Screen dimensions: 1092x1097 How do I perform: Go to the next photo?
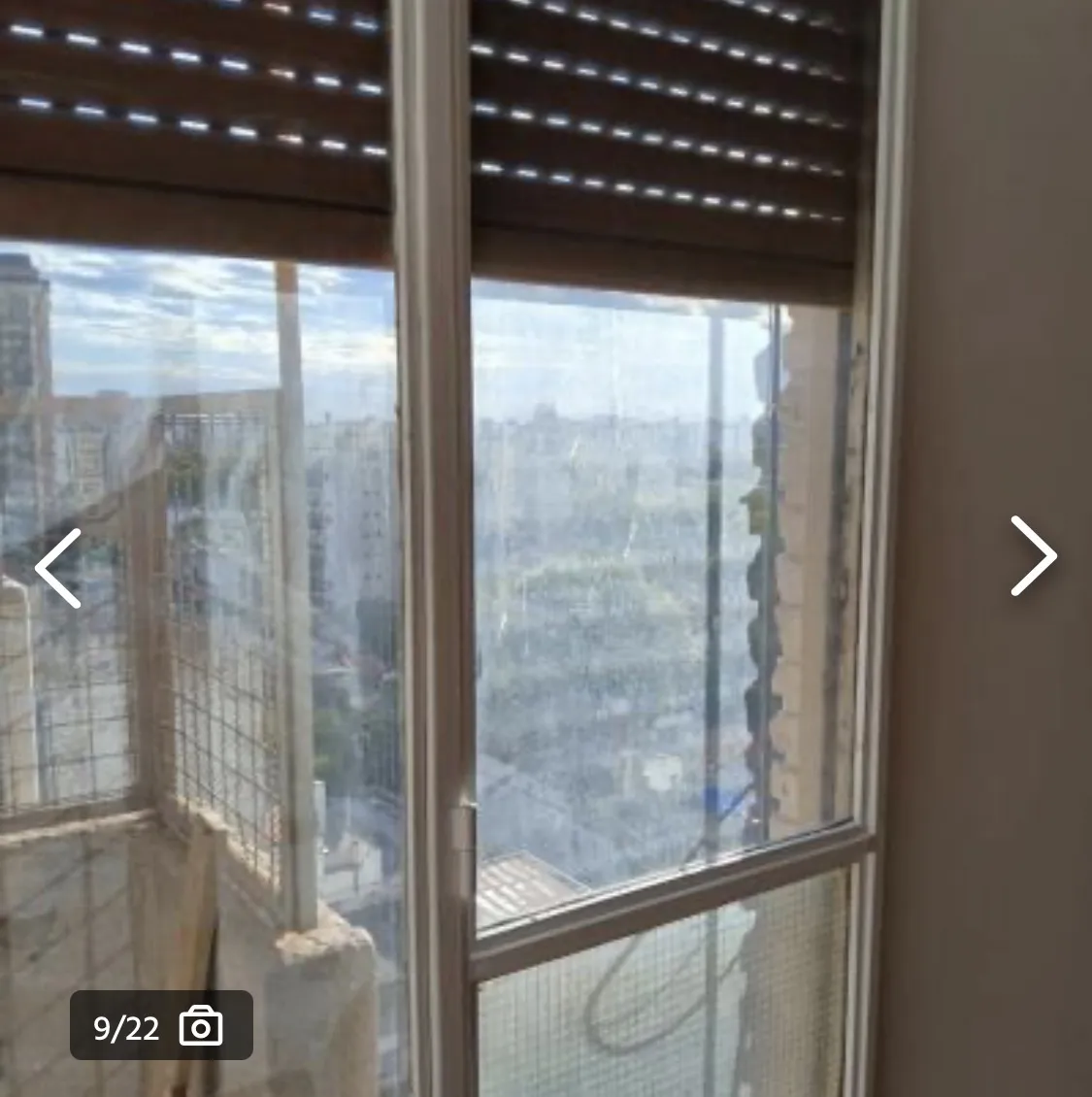click(1033, 555)
